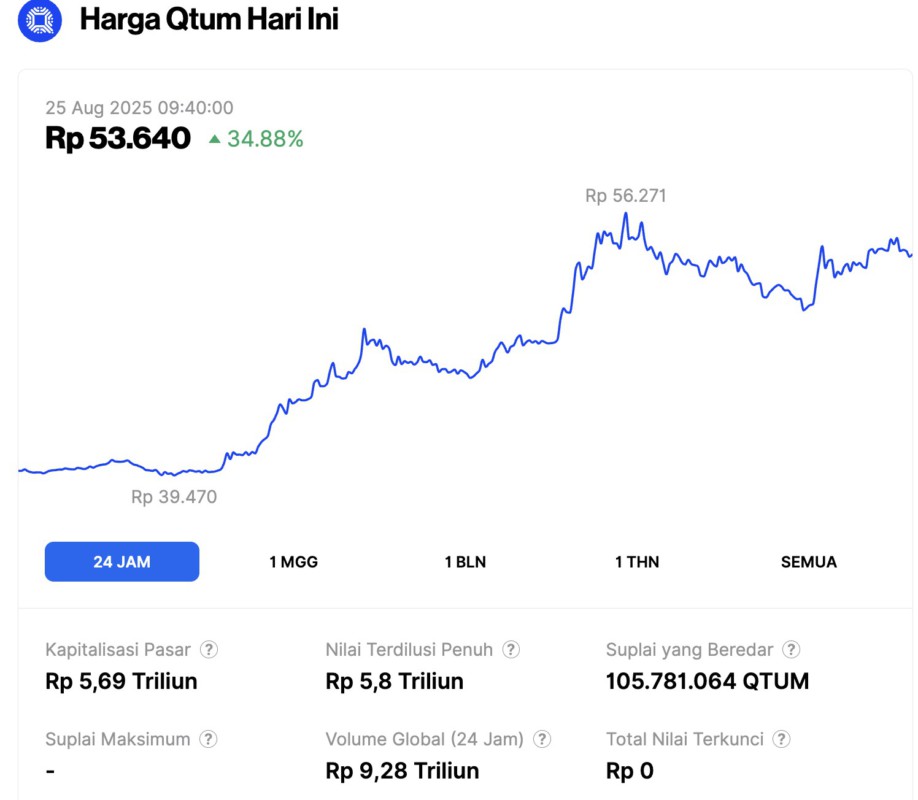Open help icon beside Kapitalisasi Pasar
The width and height of the screenshot is (918, 800).
209,650
